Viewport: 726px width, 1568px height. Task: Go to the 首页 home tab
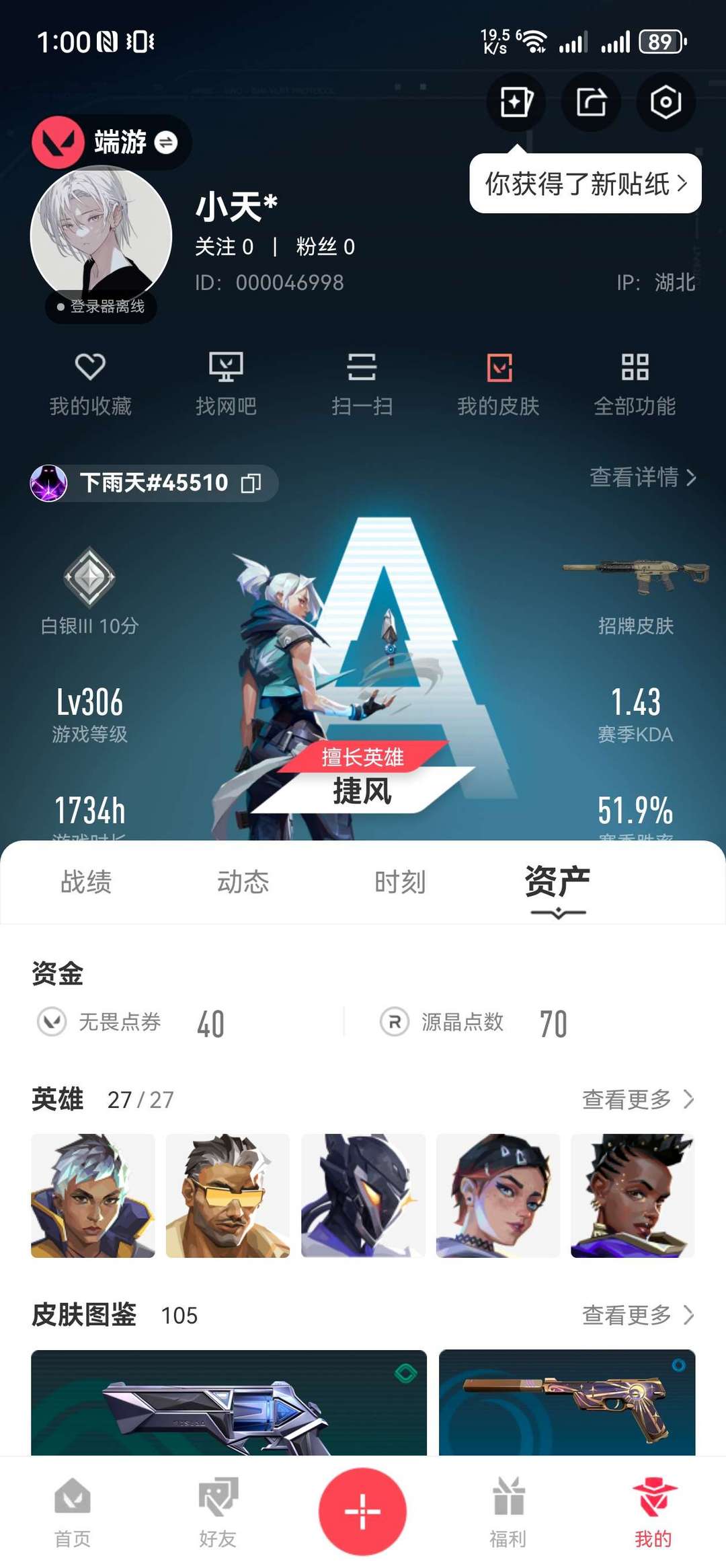click(x=73, y=1511)
